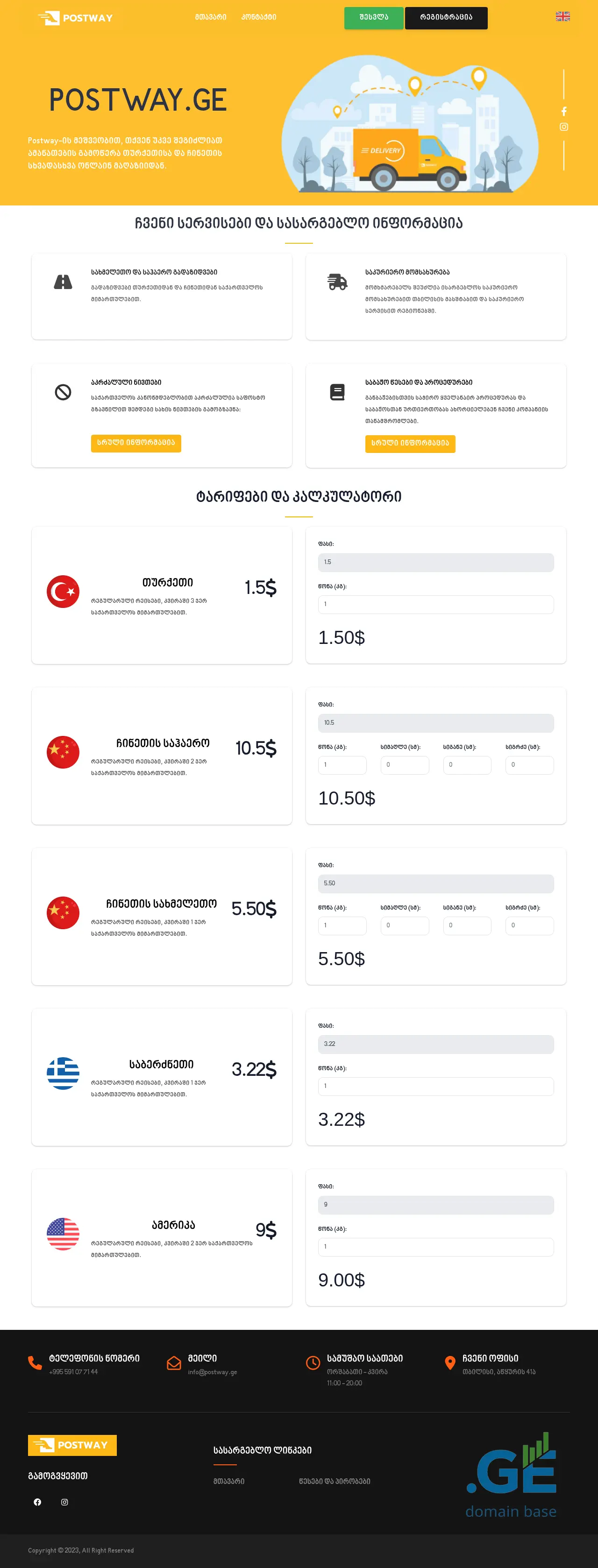Tap the green შესვლა login button
This screenshot has height=1568, width=598.
[x=373, y=18]
